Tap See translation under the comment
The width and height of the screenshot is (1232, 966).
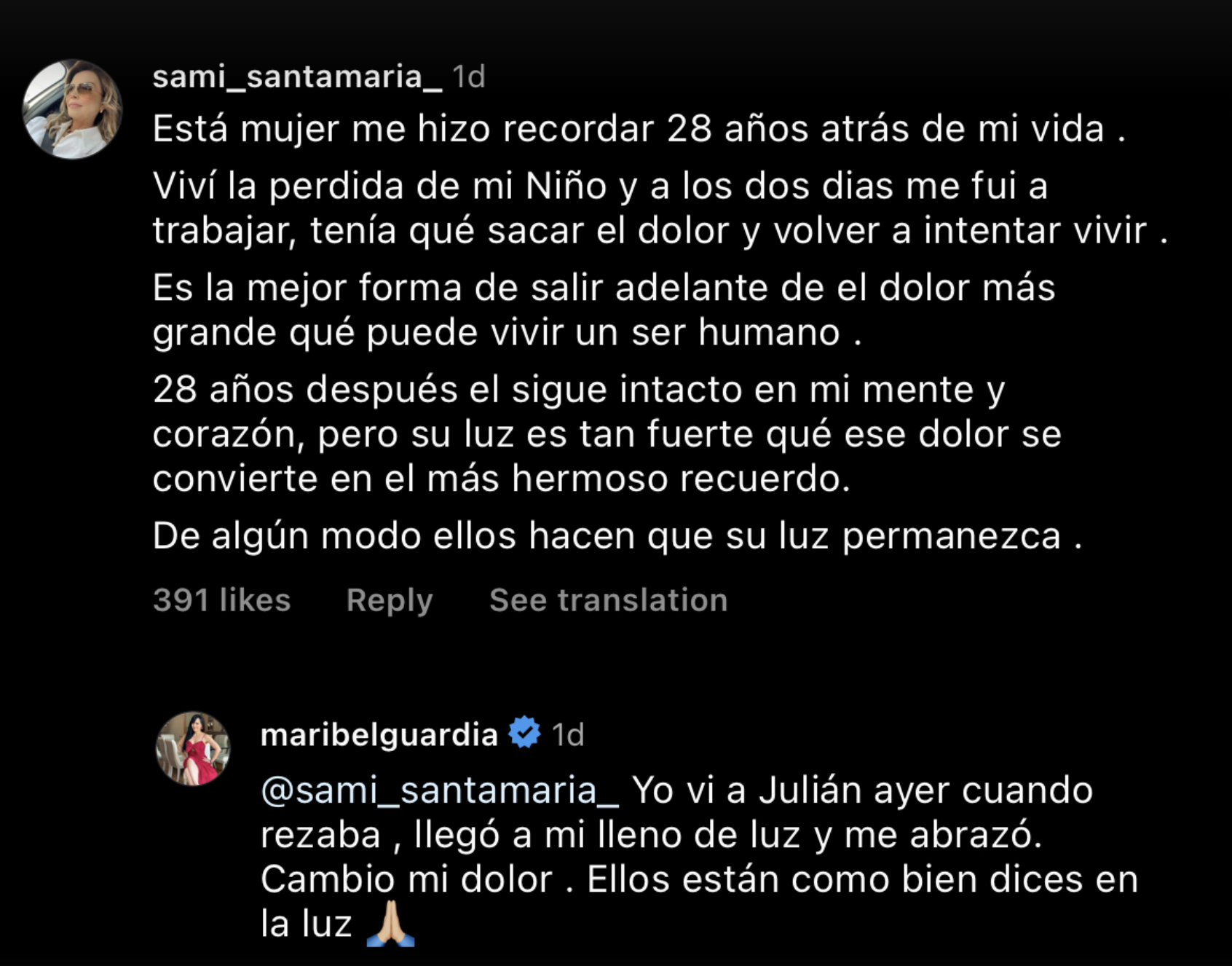point(608,600)
